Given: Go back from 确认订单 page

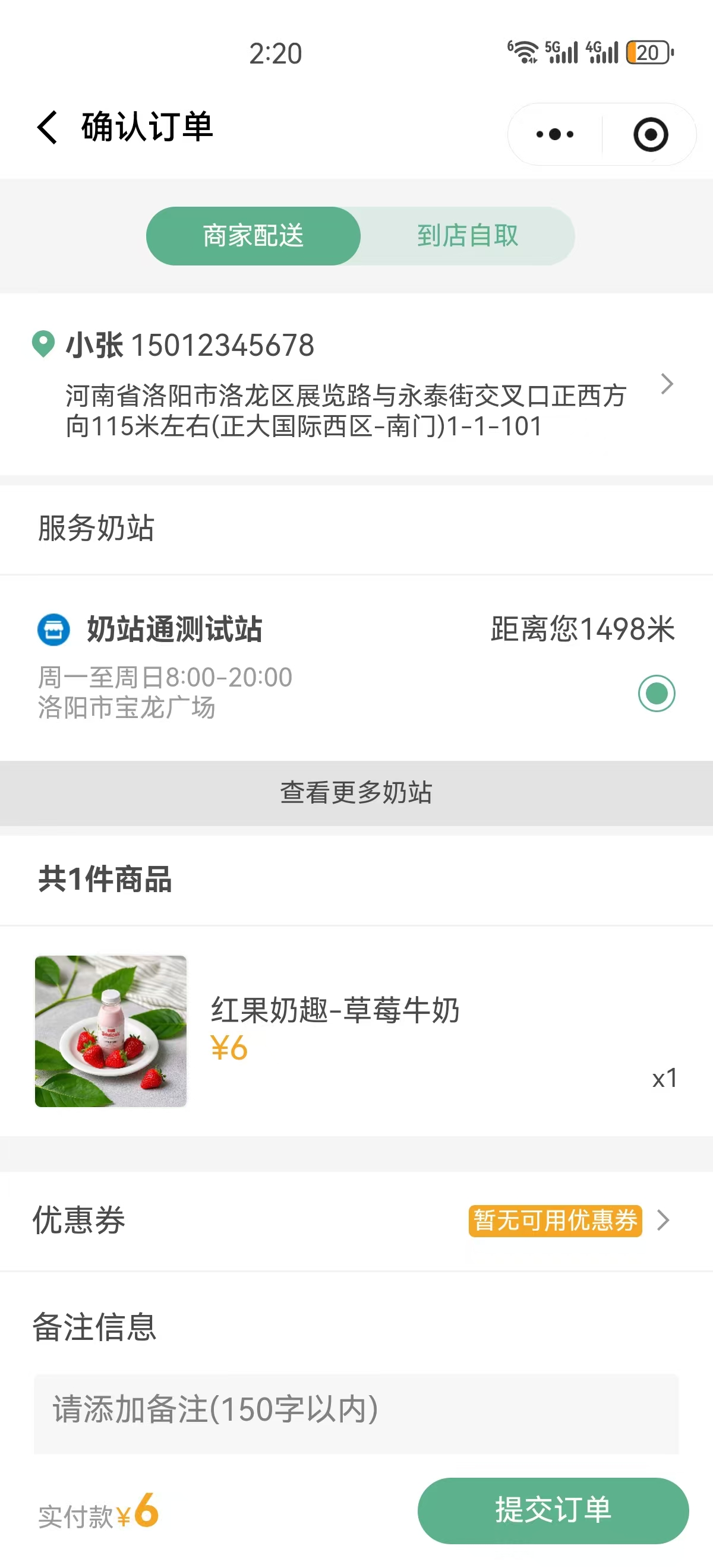Looking at the screenshot, I should tap(48, 127).
